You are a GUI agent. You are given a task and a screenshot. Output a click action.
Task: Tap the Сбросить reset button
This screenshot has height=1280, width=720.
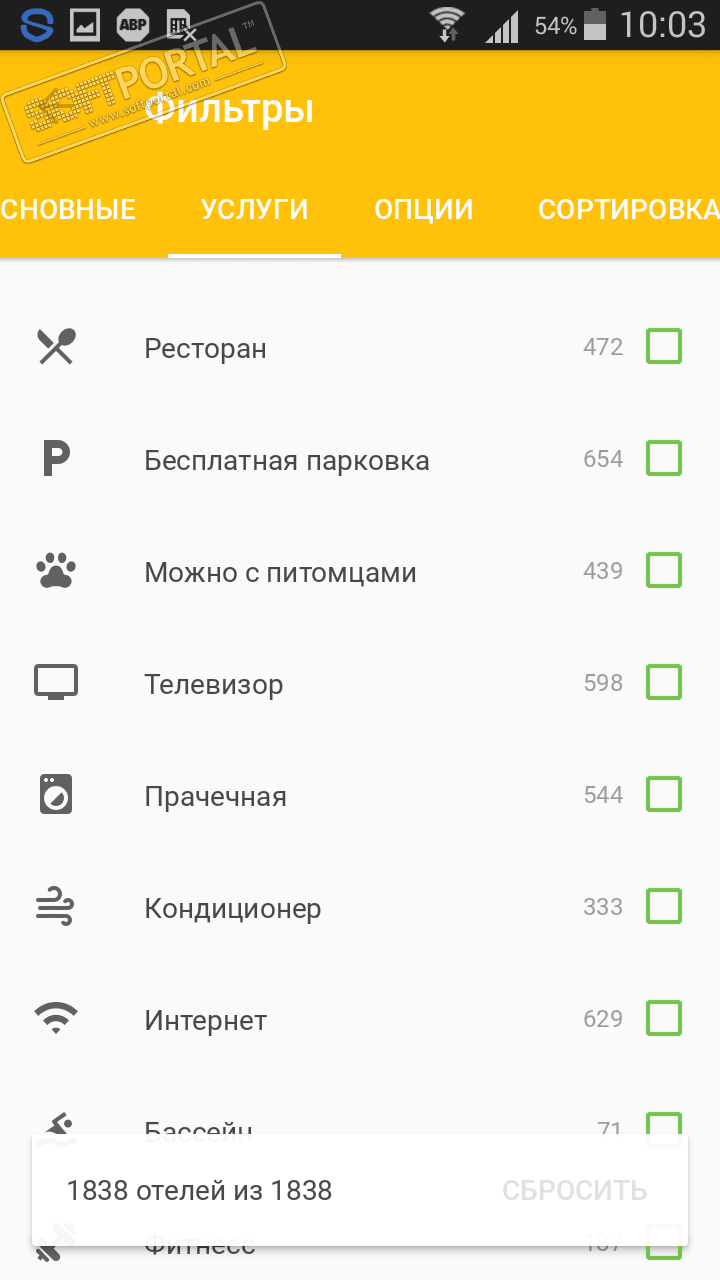click(574, 1191)
